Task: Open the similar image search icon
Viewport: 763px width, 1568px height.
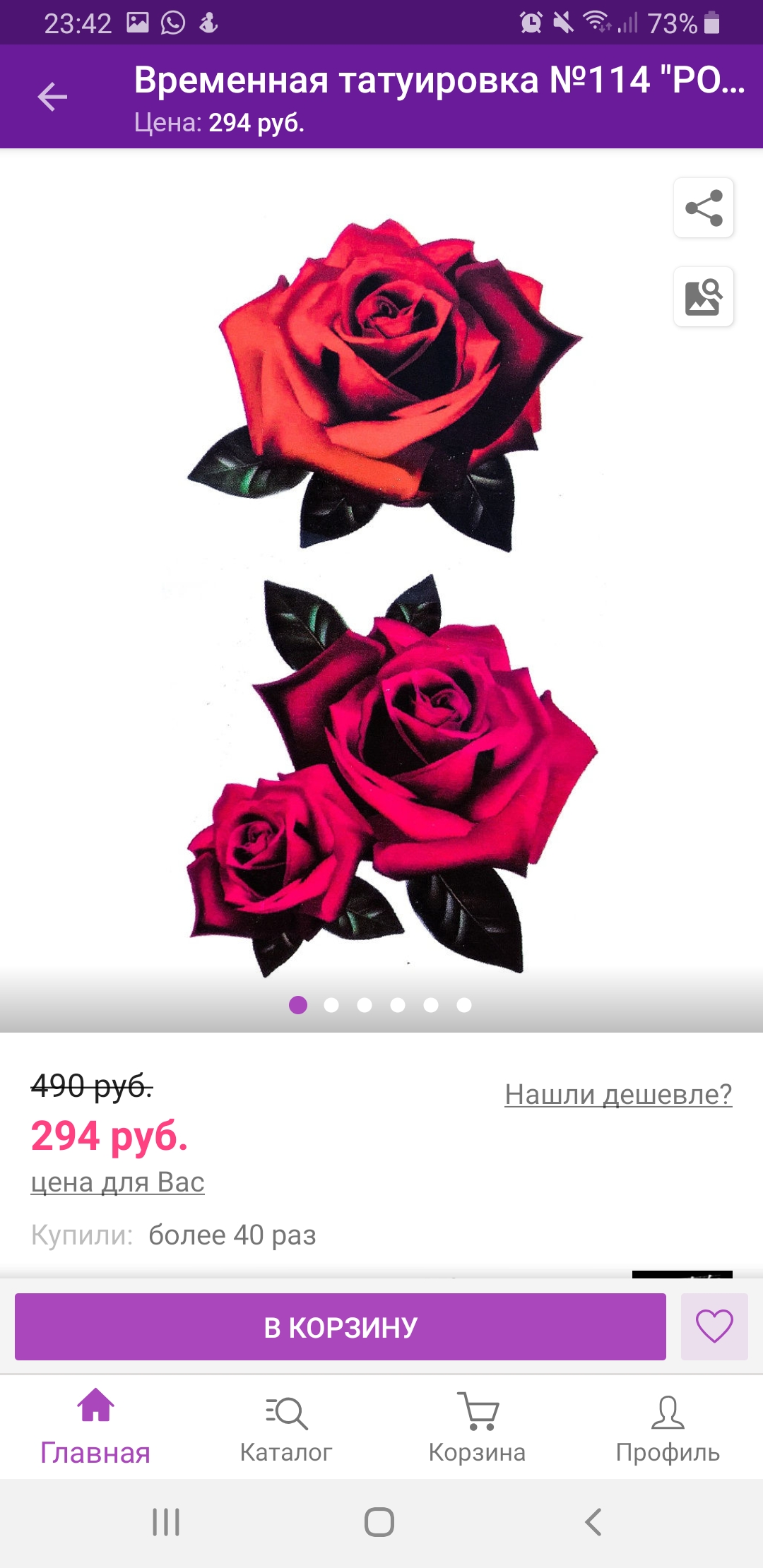Action: (x=704, y=297)
